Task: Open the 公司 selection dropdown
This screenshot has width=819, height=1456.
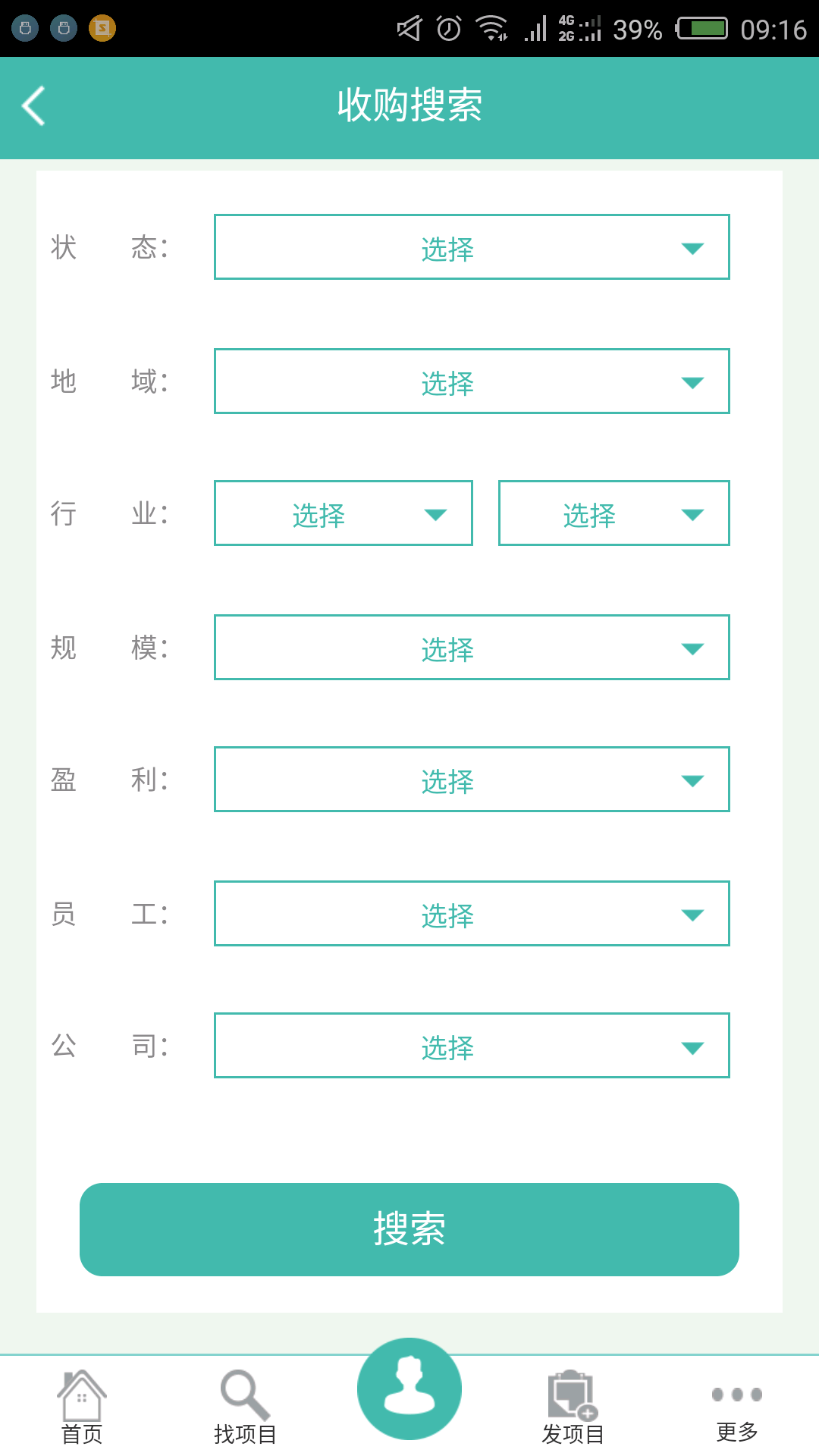Action: click(x=472, y=1046)
